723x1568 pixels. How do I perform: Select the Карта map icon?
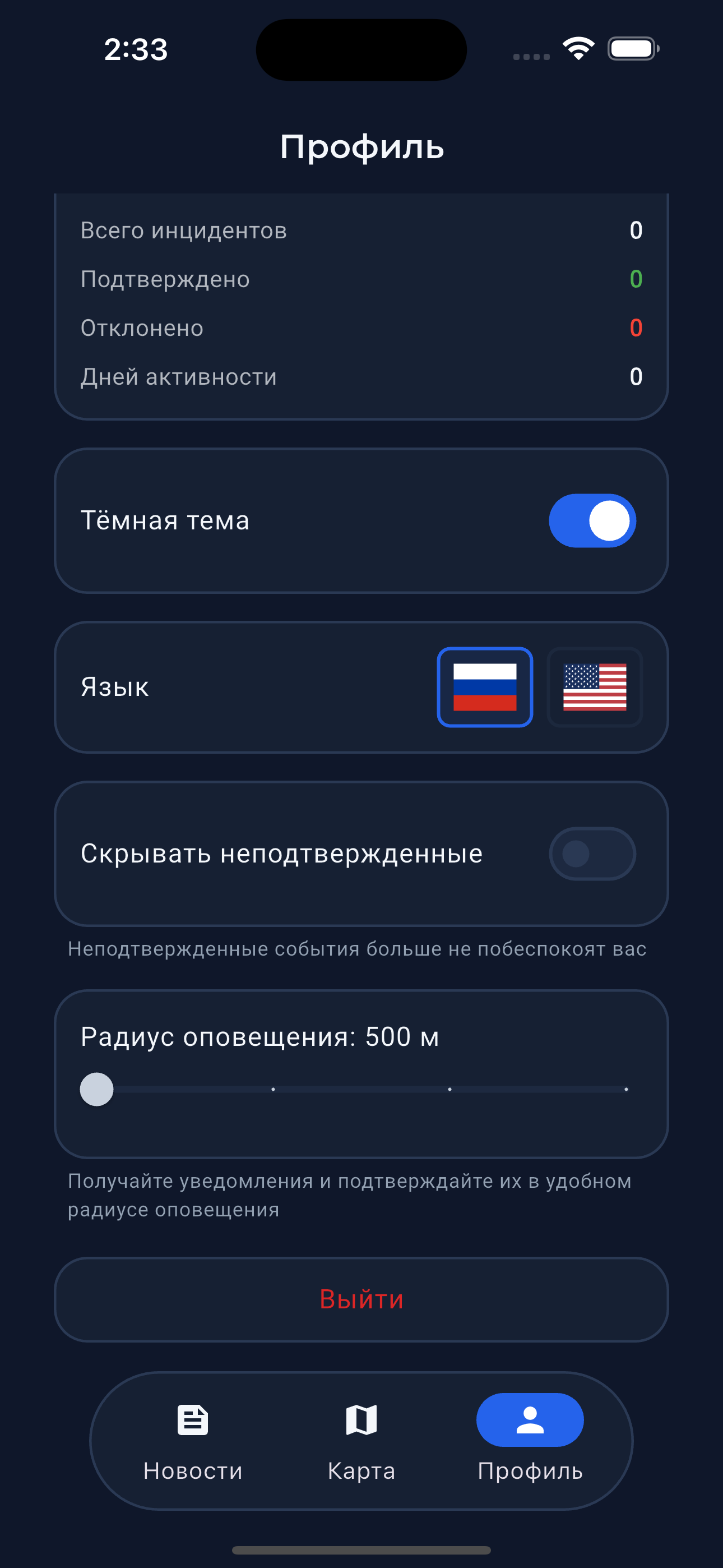(x=361, y=1419)
